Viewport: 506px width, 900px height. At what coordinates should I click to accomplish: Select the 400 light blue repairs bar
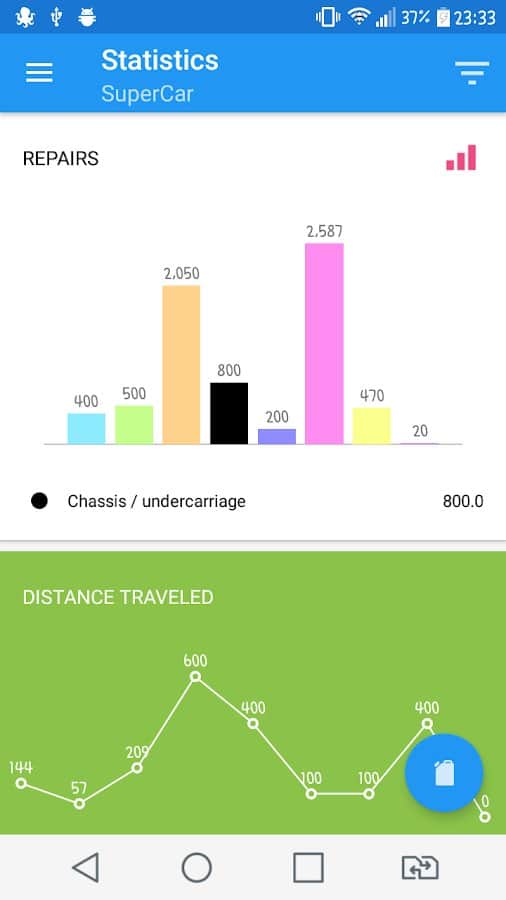[x=87, y=428]
